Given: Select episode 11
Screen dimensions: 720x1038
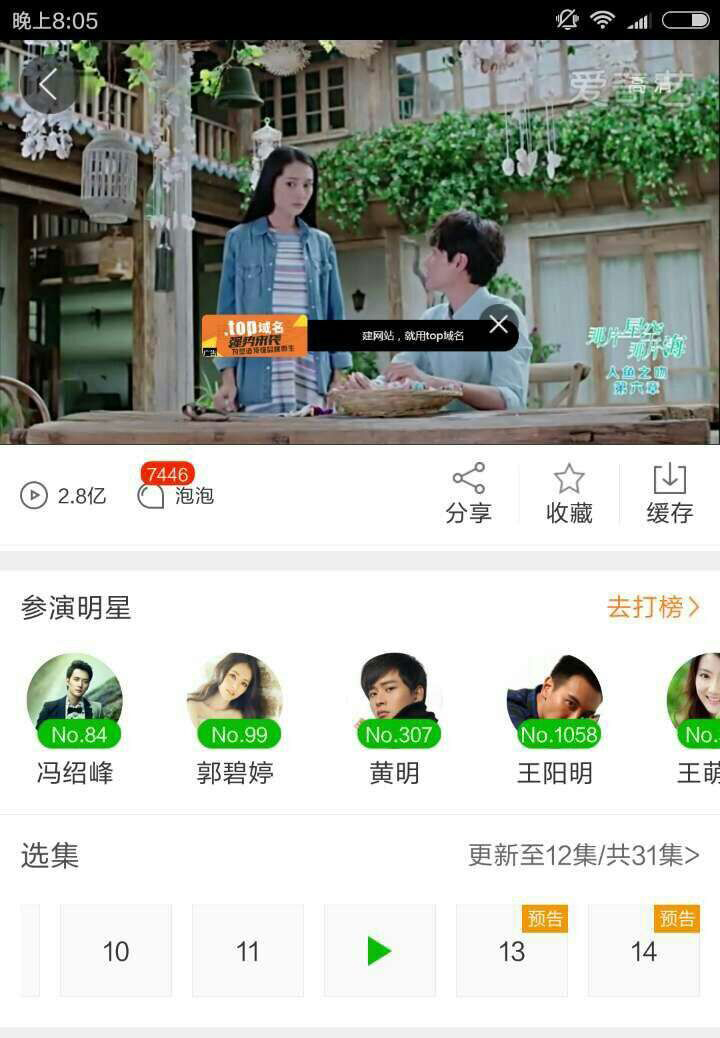Looking at the screenshot, I should click(248, 951).
